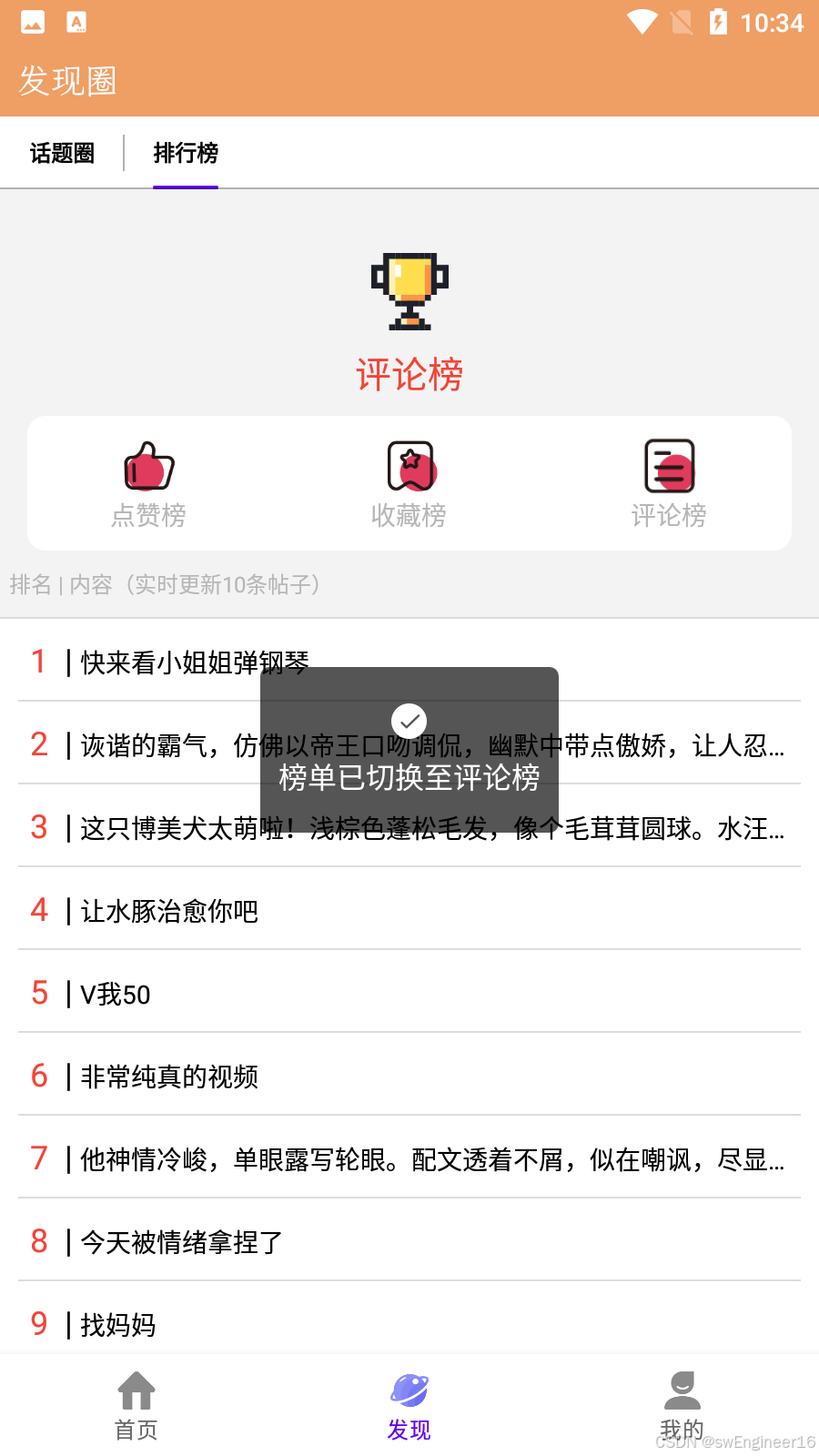Viewport: 819px width, 1456px height.
Task: Switch to the 话题圈 tab
Action: point(62,153)
